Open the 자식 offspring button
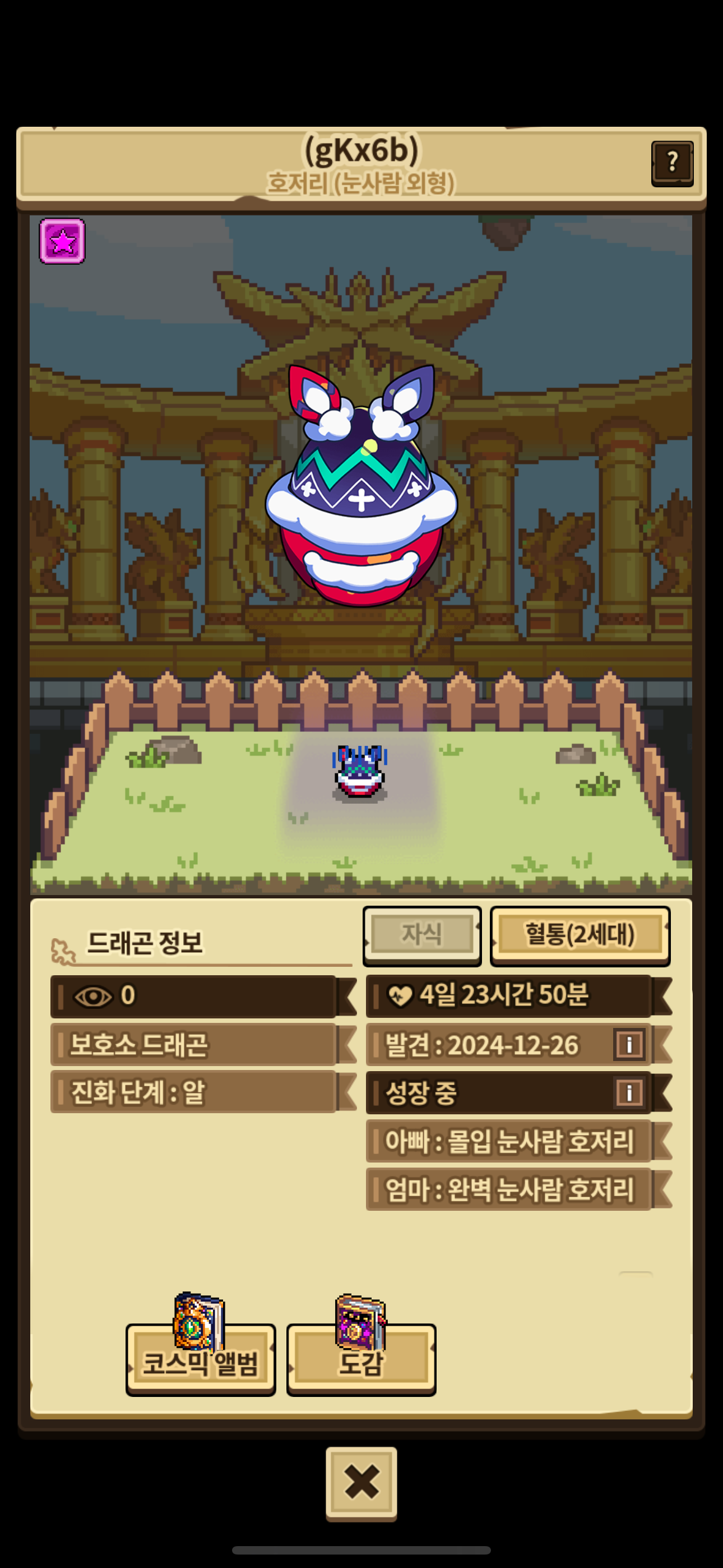Viewport: 723px width, 1568px height. 421,935
